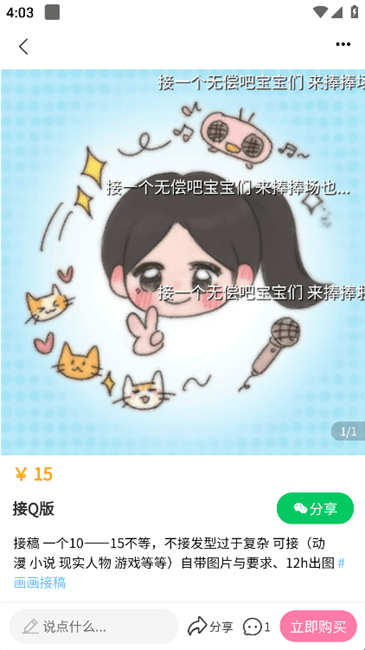Tap the green WeChat 分享 button
The width and height of the screenshot is (365, 650).
(315, 508)
